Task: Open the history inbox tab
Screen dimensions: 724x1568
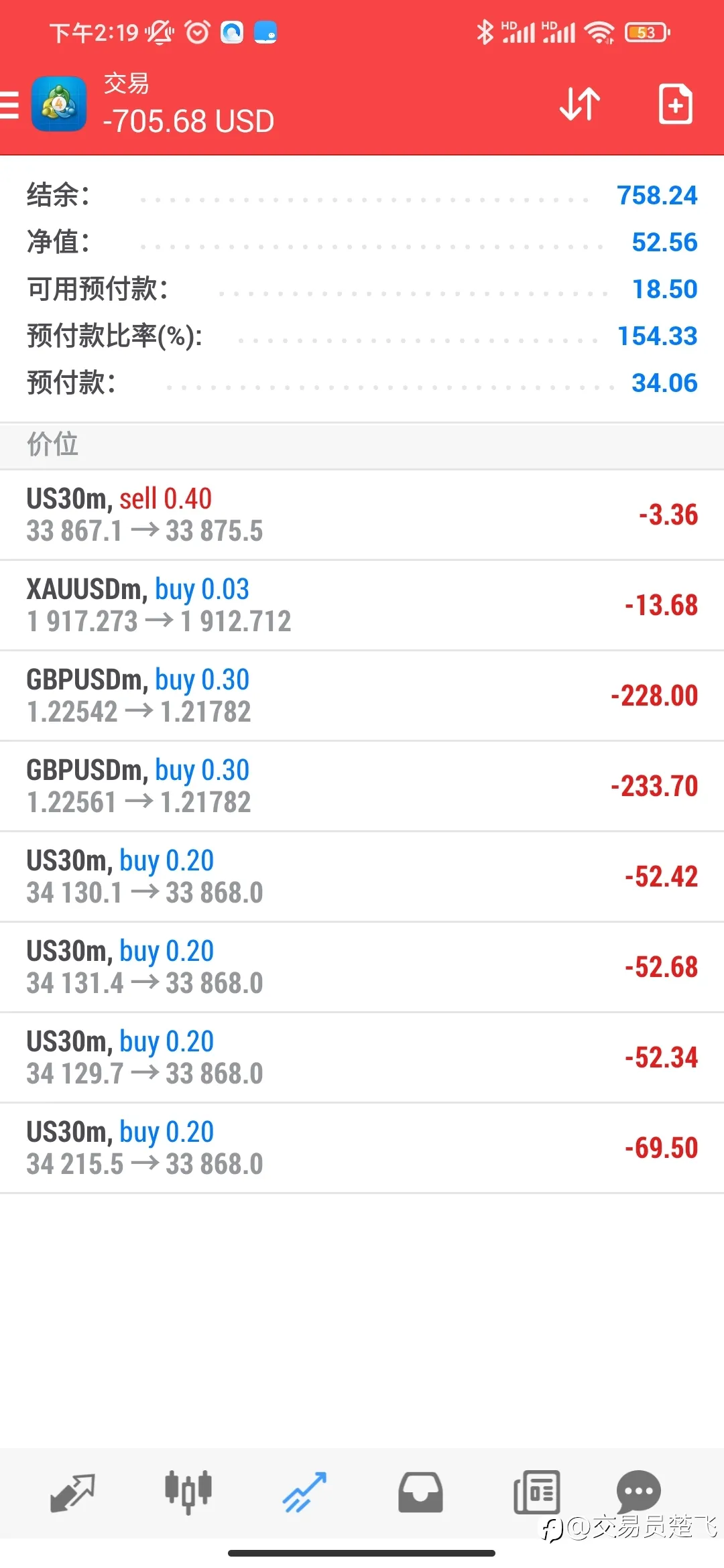Action: (420, 1492)
